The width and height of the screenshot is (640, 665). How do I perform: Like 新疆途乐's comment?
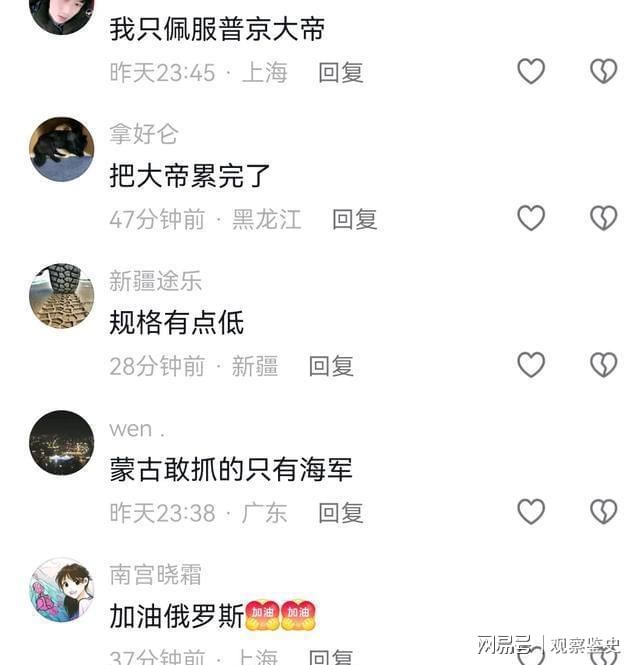[531, 365]
